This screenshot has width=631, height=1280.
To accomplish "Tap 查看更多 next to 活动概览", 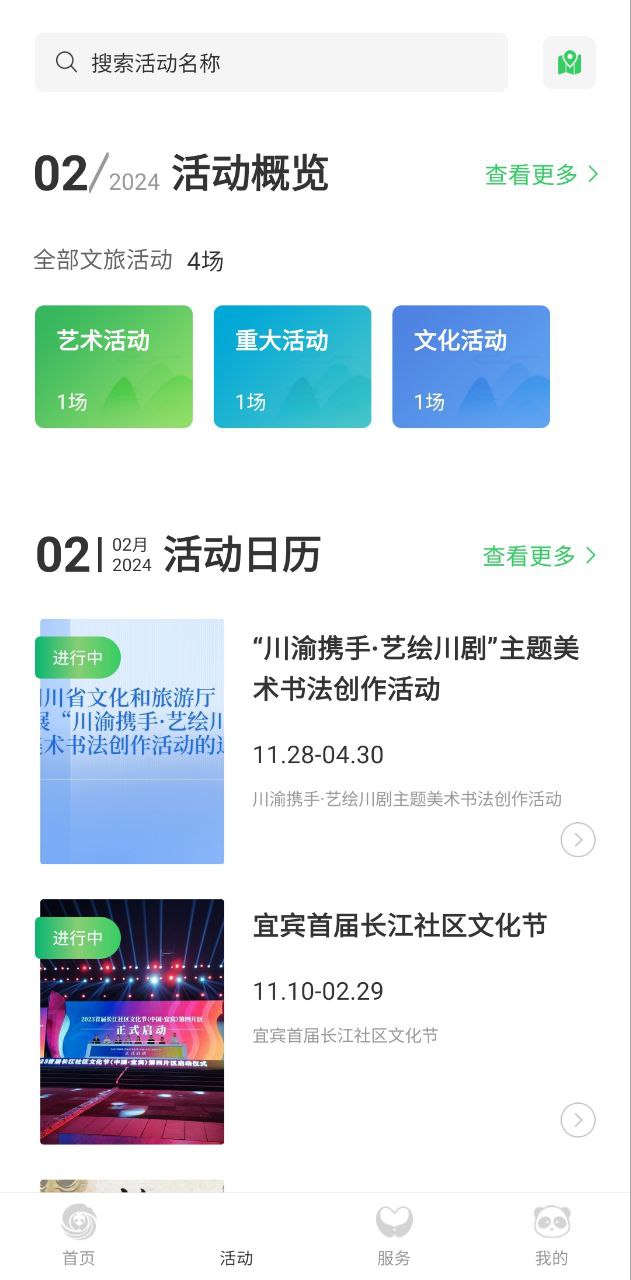I will [541, 174].
